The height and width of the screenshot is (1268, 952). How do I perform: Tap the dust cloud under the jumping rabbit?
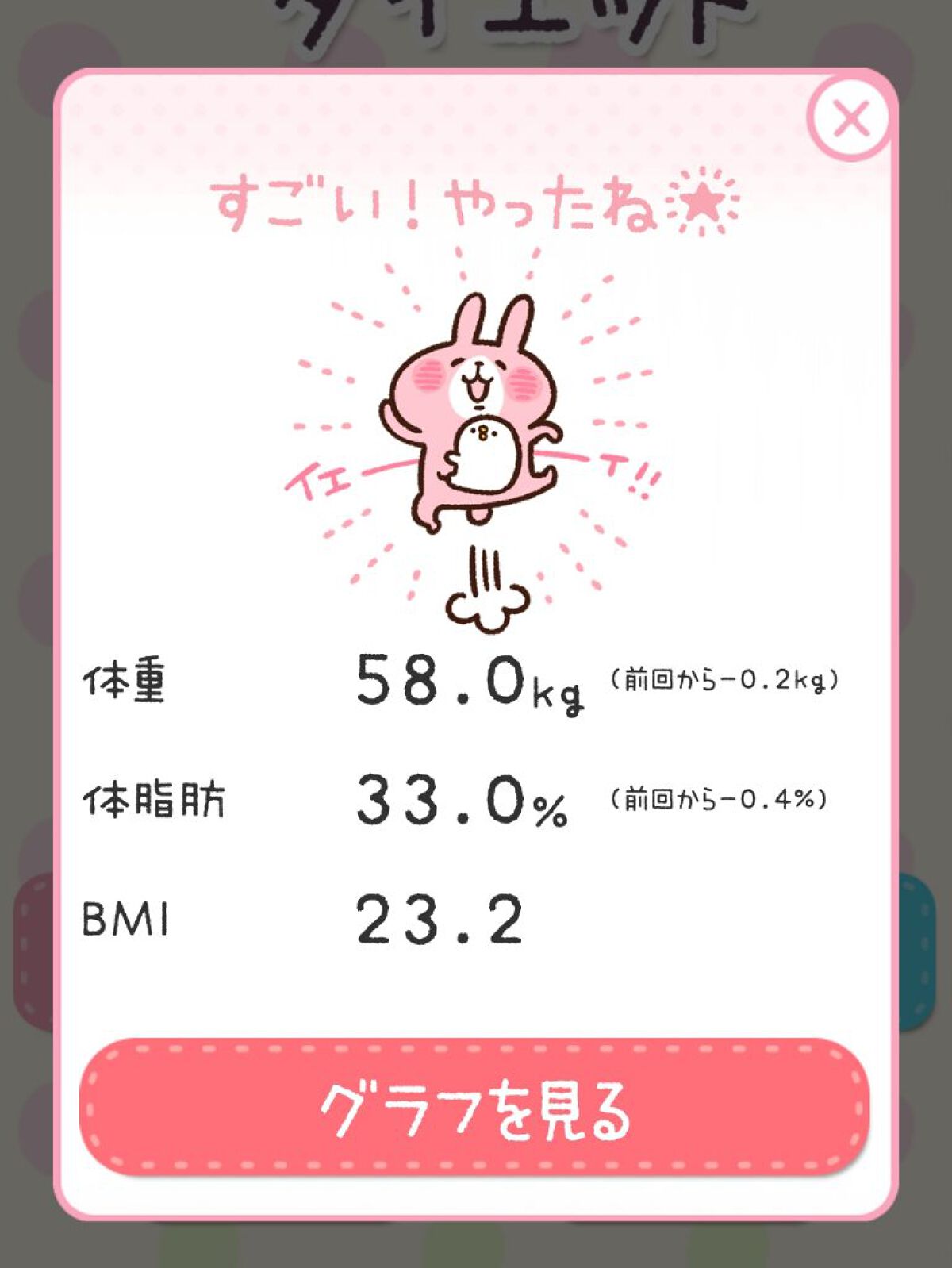click(x=488, y=611)
